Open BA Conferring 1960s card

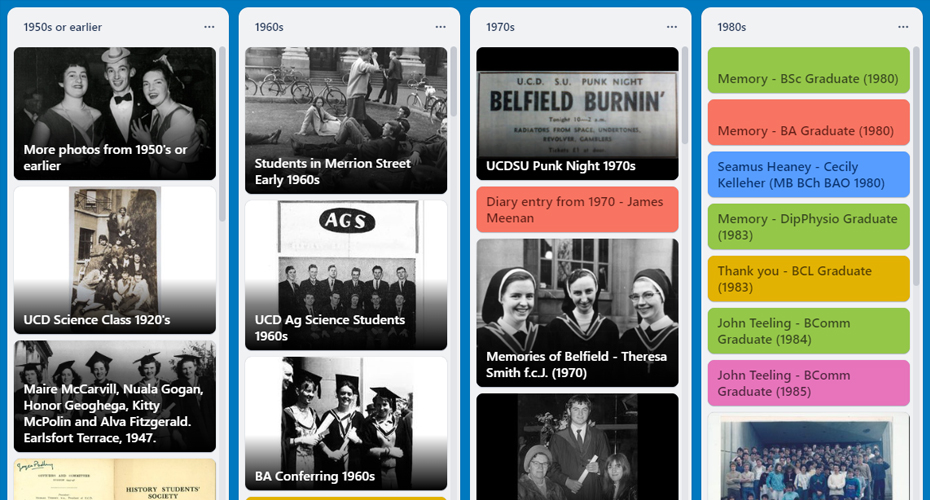pos(345,425)
